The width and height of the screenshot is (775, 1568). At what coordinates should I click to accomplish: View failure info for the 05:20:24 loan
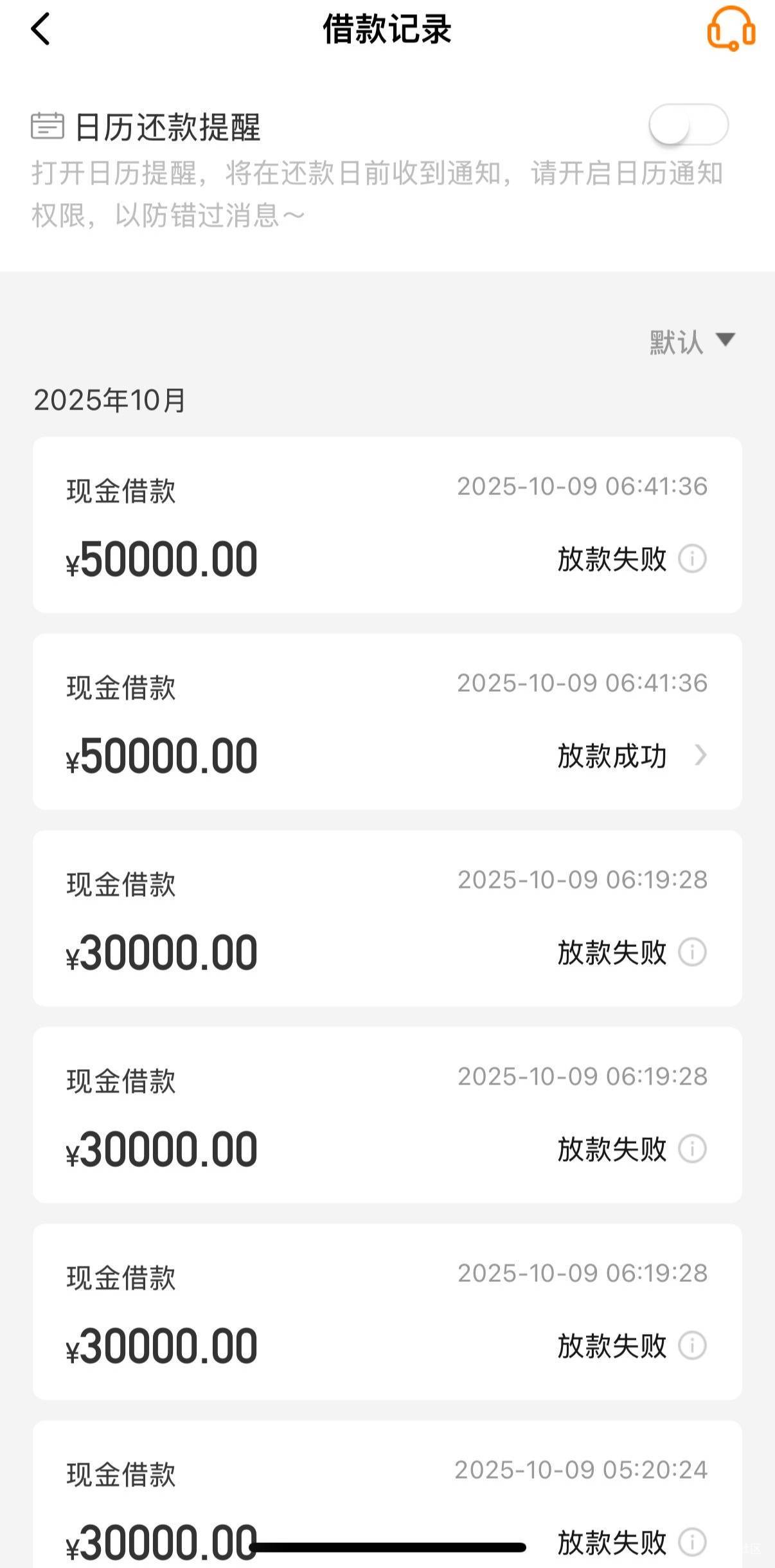click(x=692, y=1541)
